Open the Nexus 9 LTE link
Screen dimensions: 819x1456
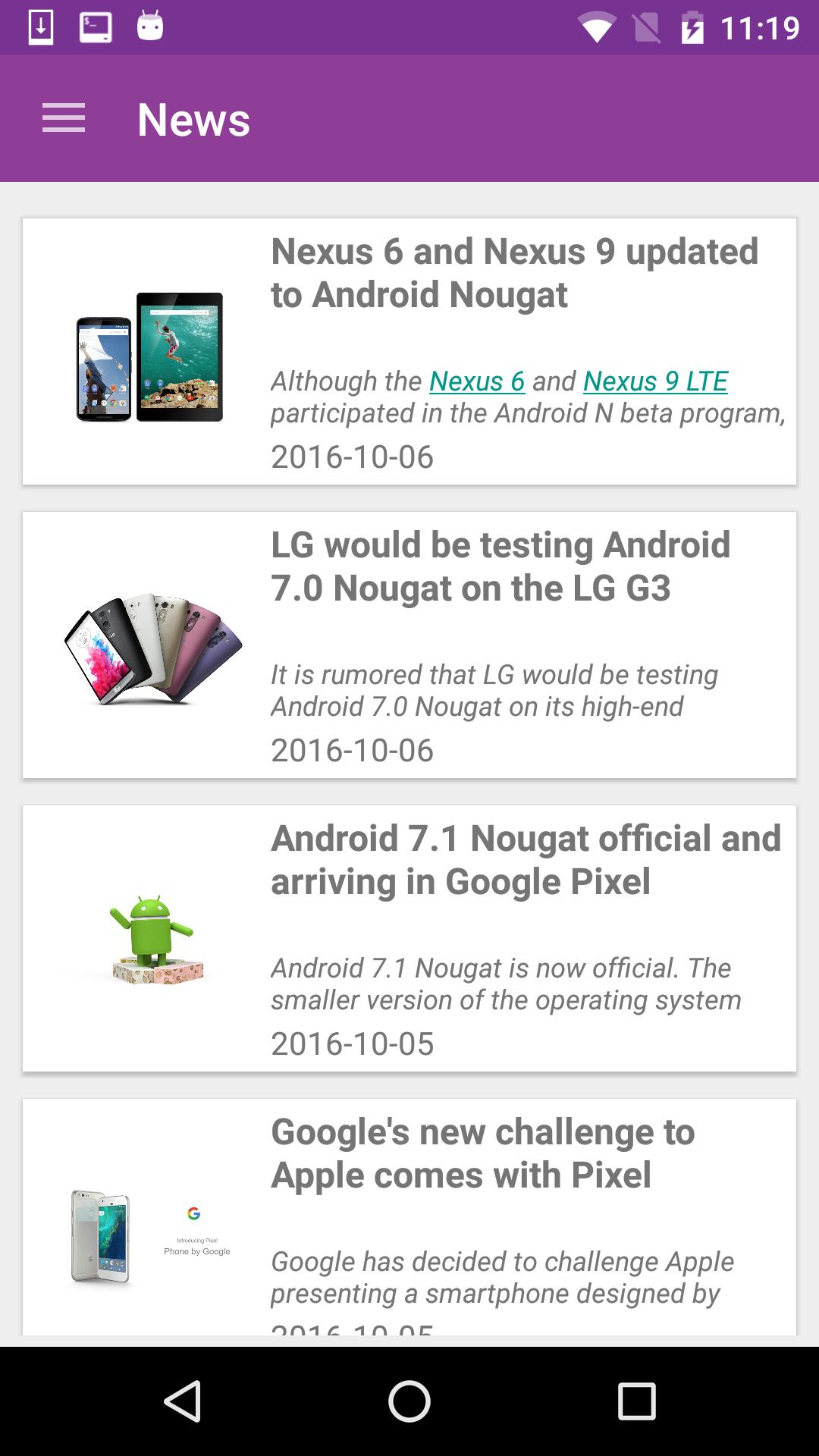pyautogui.click(x=654, y=382)
